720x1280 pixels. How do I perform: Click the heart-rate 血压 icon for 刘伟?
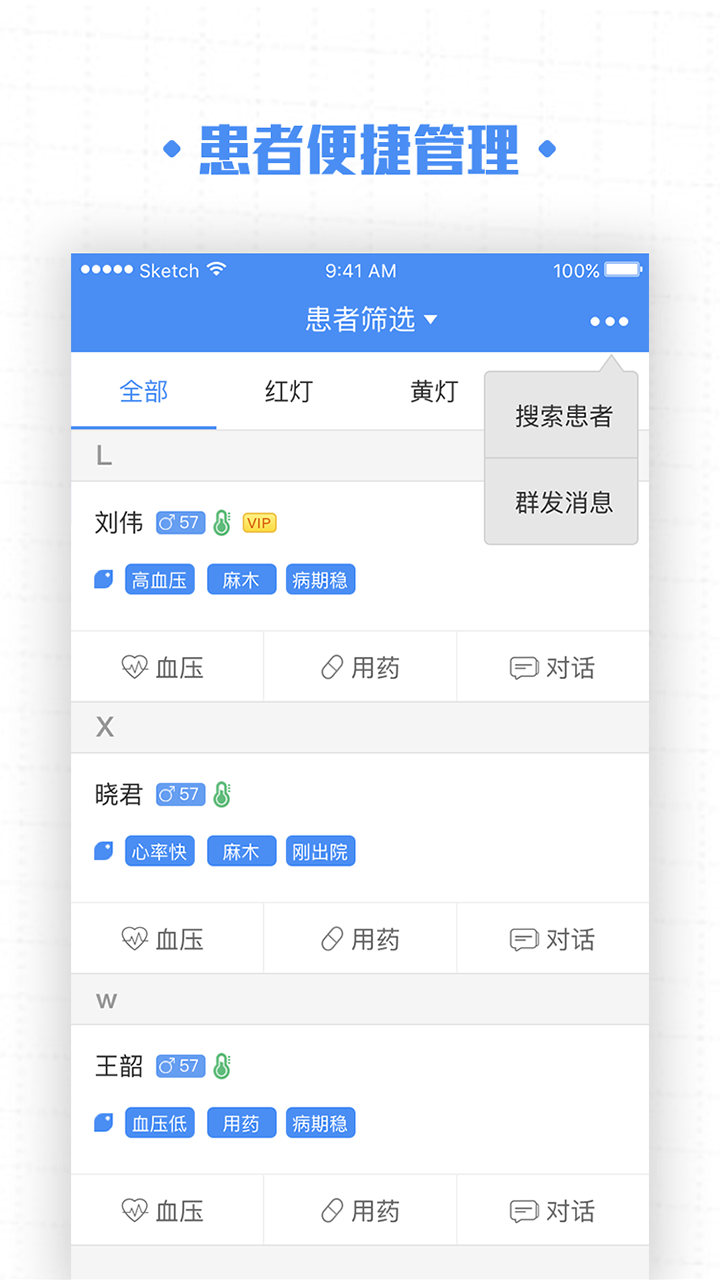pos(137,667)
